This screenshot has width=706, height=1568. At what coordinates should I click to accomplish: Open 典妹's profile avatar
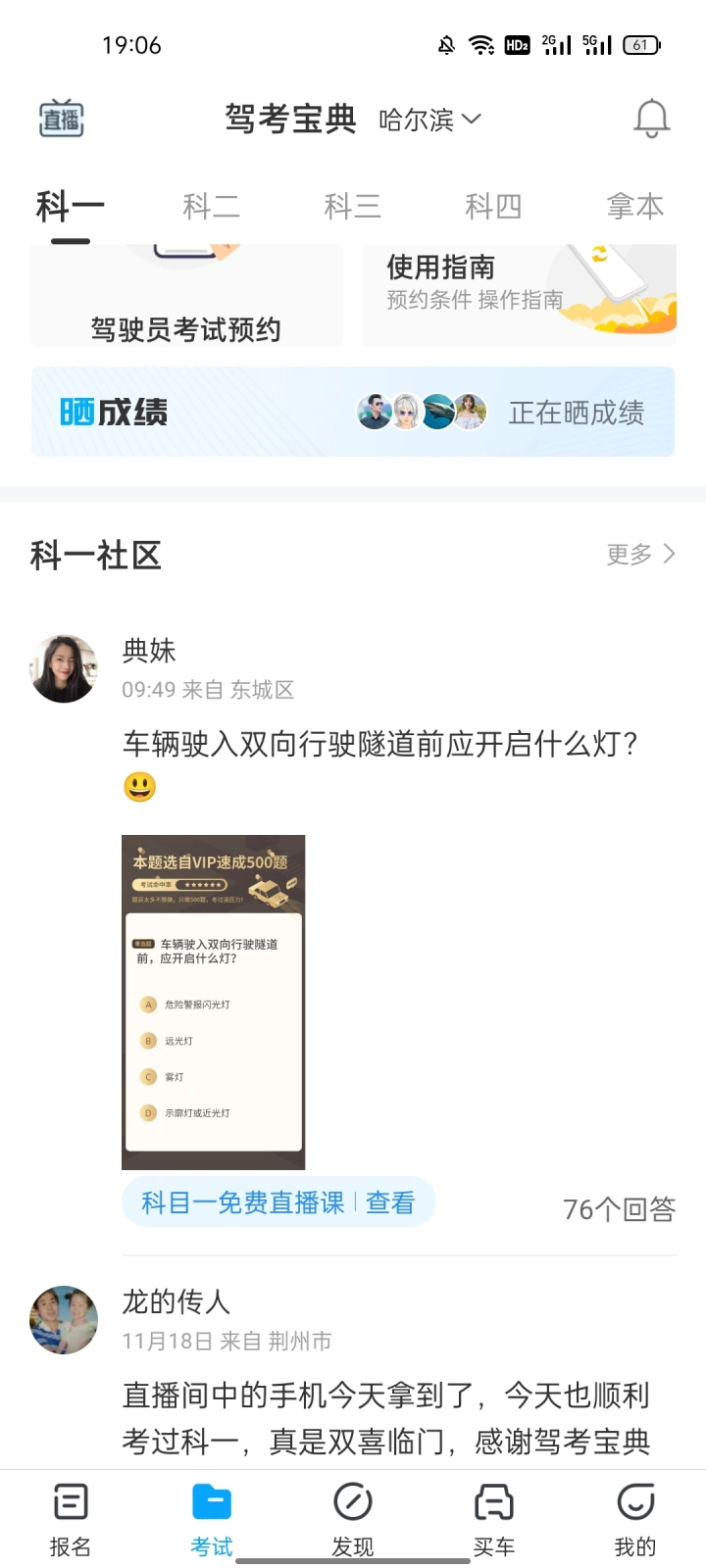click(x=64, y=668)
